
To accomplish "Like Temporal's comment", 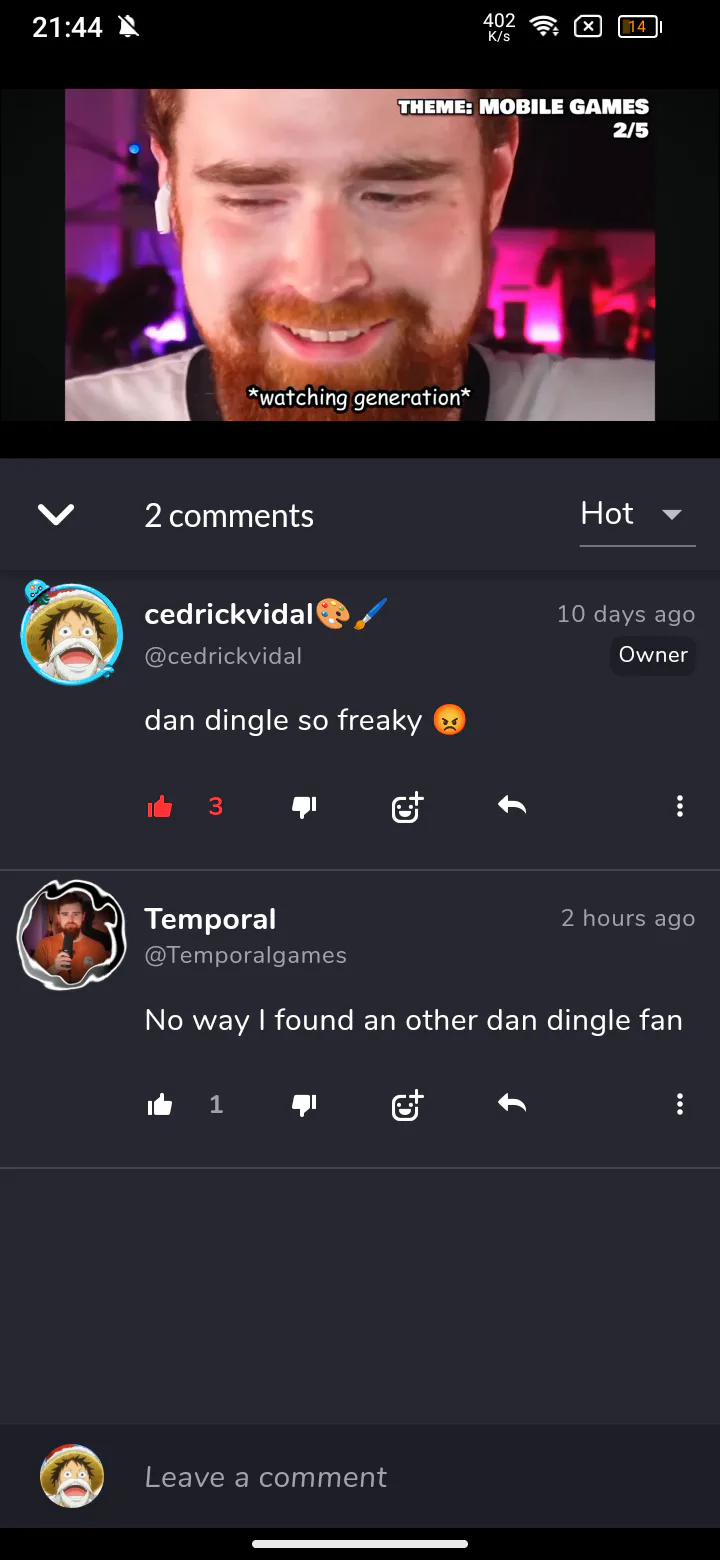I will tap(160, 1105).
